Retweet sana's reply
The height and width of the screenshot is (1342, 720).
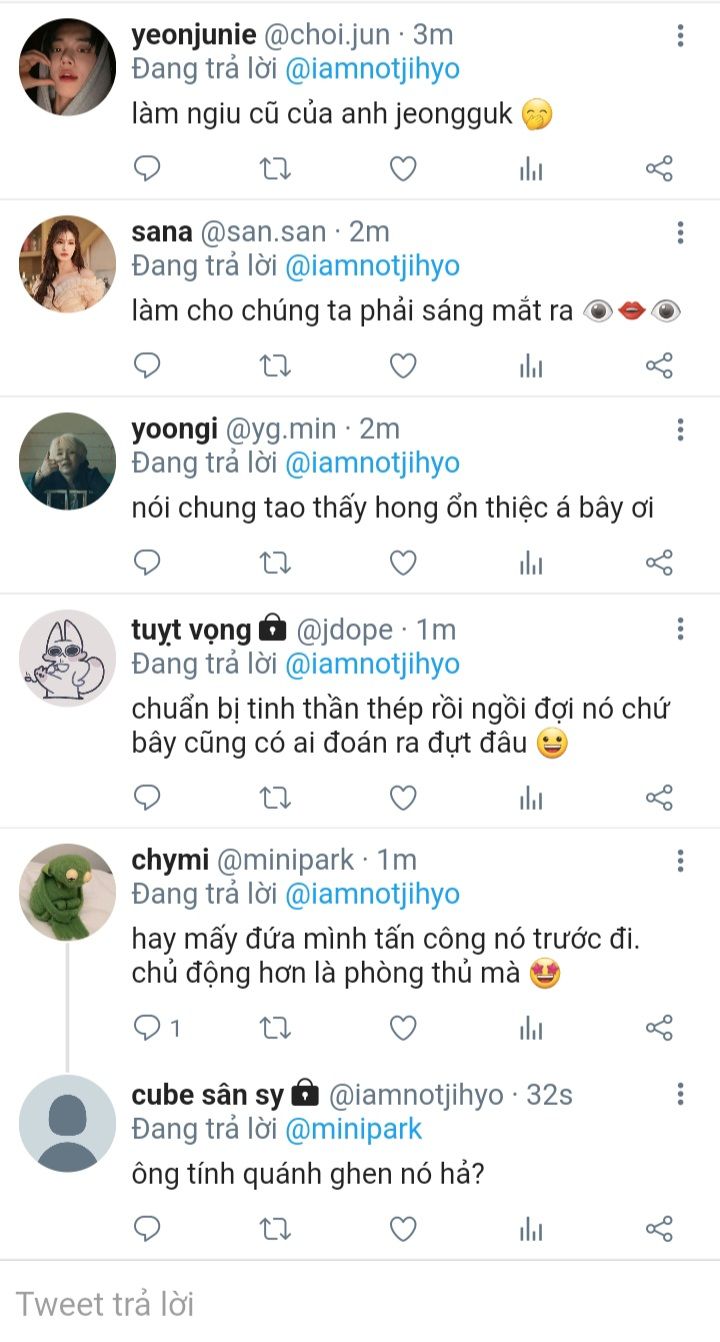click(x=275, y=366)
